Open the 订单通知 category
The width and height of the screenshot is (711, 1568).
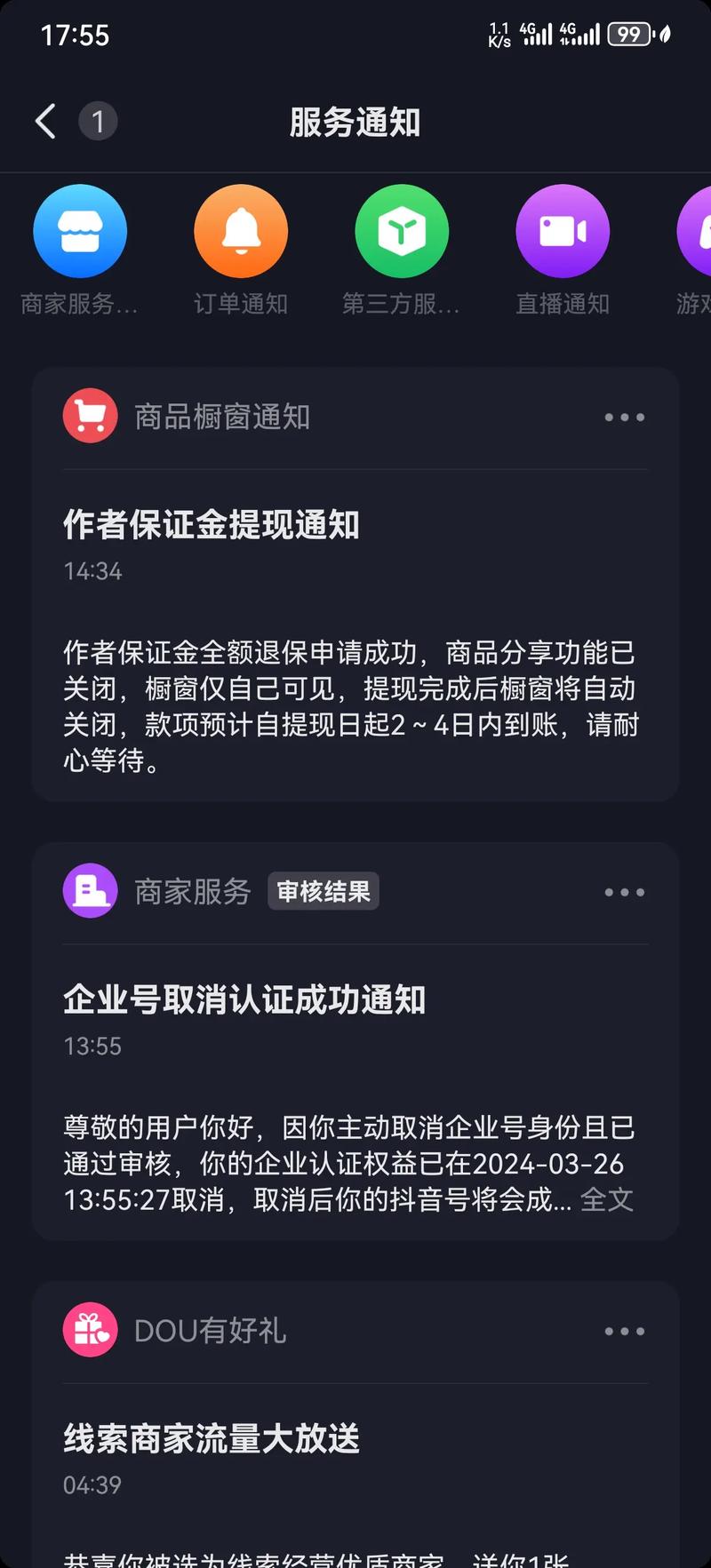coord(241,232)
